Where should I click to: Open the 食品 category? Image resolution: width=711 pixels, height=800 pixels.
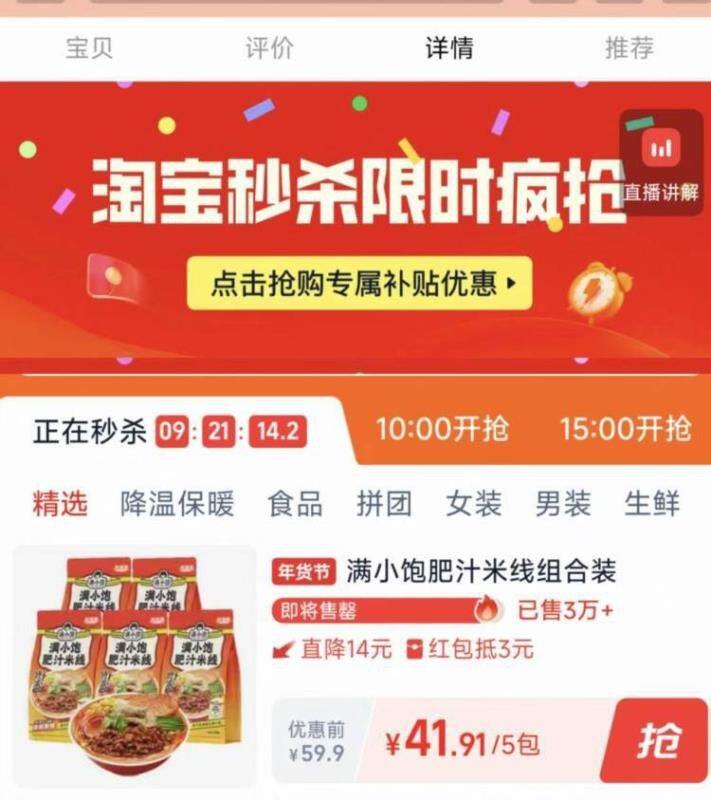295,504
